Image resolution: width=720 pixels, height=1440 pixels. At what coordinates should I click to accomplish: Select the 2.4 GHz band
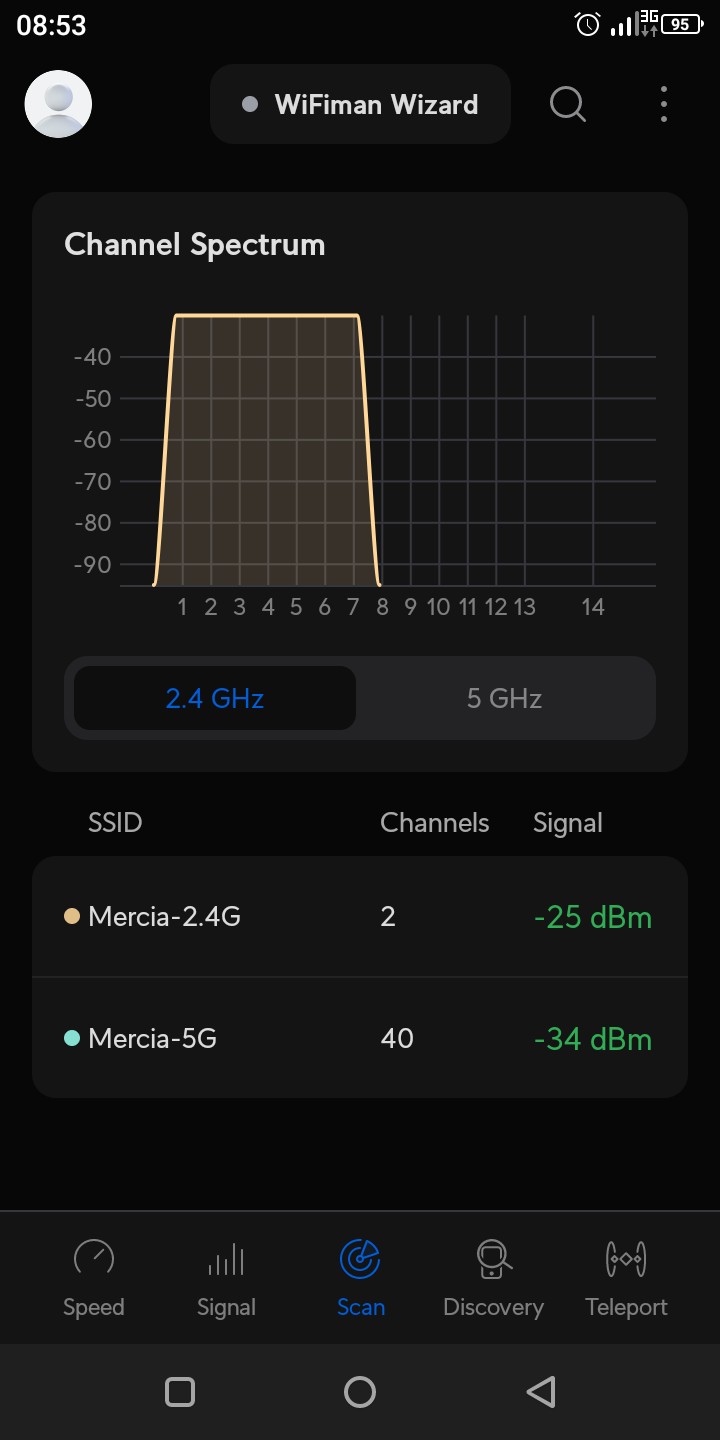(215, 698)
